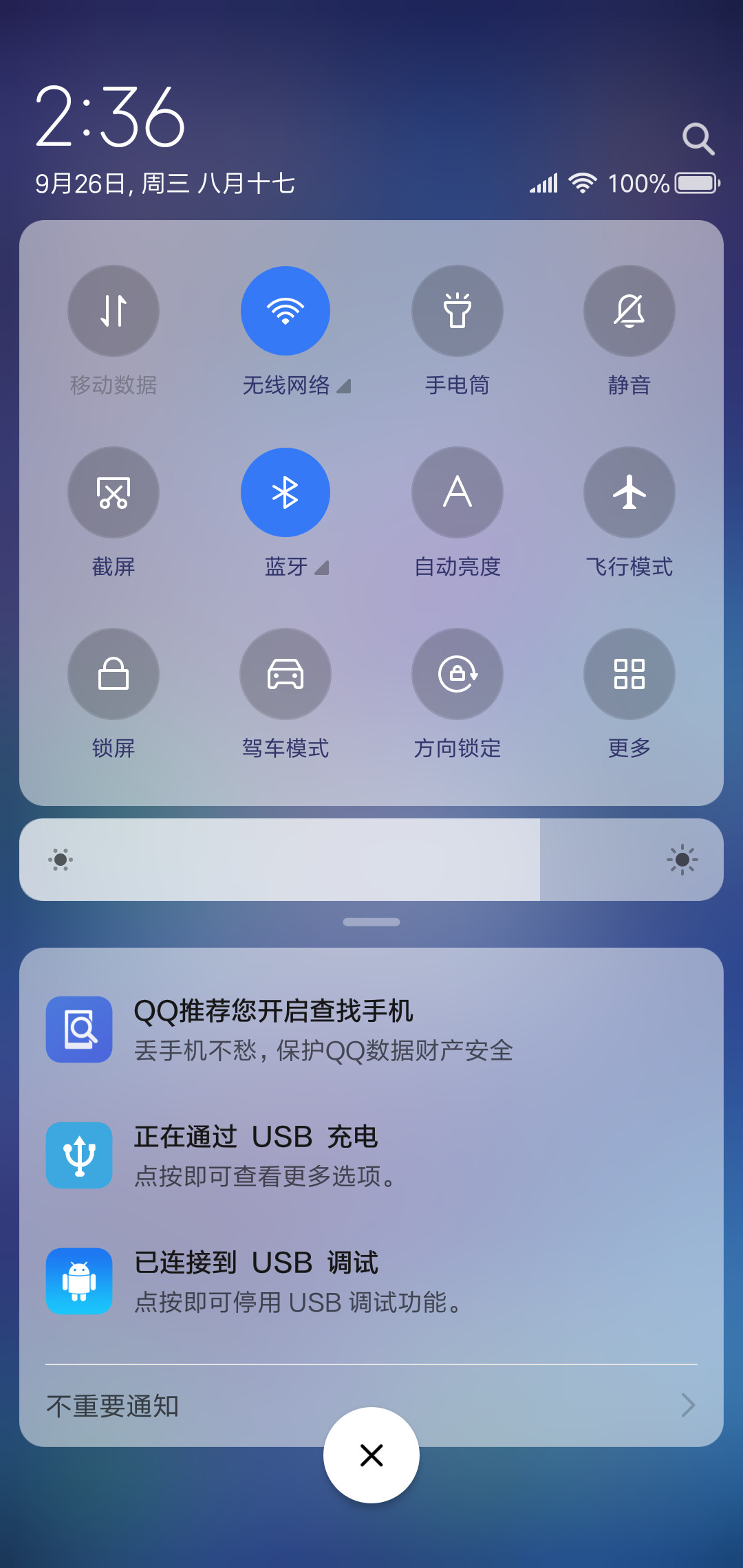Expand the 不重要通知 section
The width and height of the screenshot is (743, 1568).
[x=371, y=1405]
